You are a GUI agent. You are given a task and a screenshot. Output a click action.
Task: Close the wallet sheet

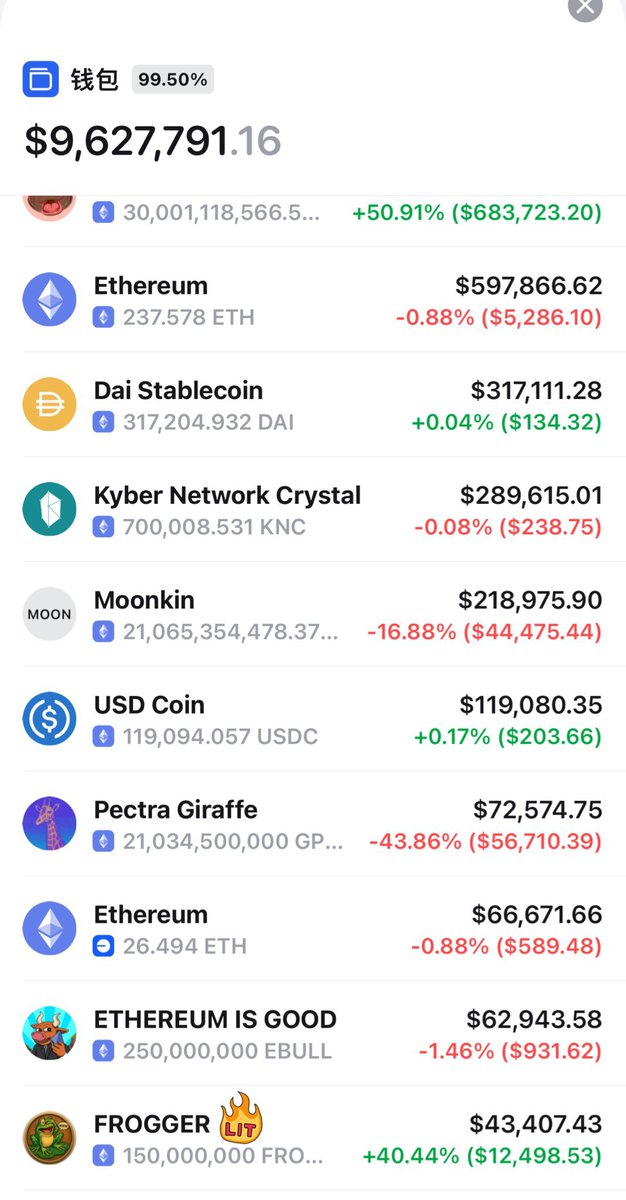[x=585, y=7]
